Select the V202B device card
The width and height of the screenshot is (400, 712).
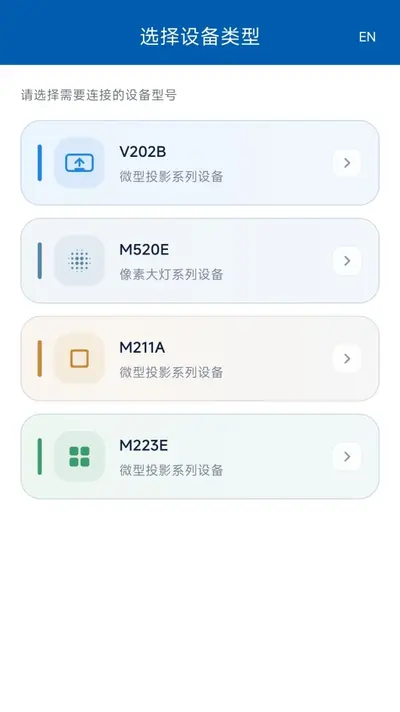click(x=200, y=163)
